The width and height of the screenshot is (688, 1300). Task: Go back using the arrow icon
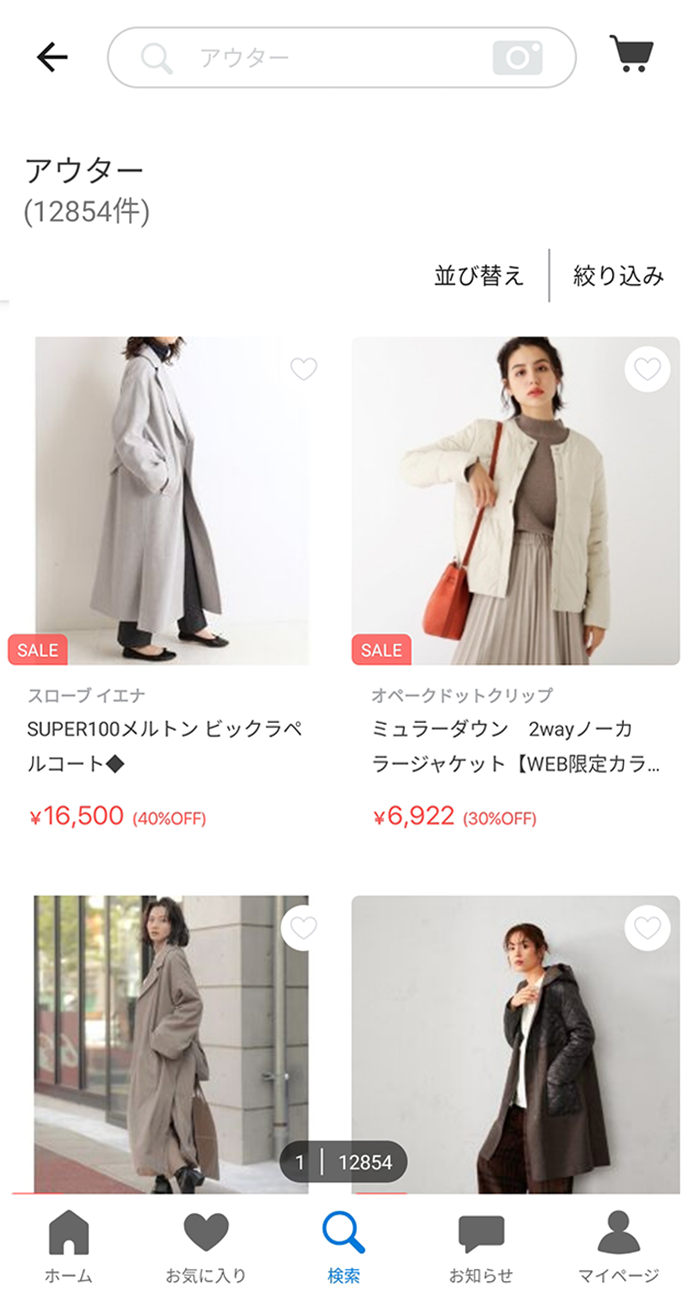52,57
